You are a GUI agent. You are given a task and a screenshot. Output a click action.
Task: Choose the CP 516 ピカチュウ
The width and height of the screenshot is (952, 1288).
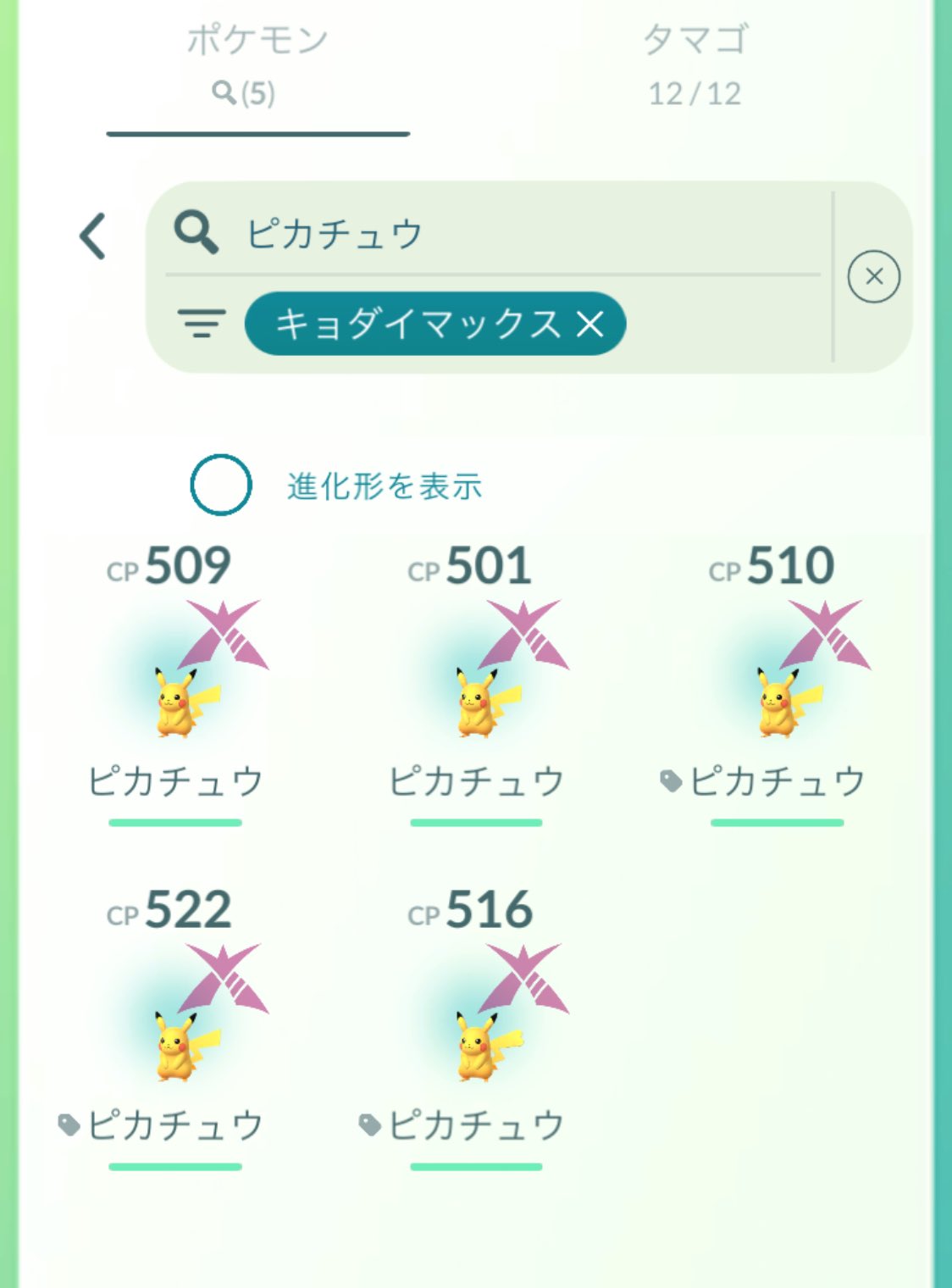click(x=477, y=1030)
